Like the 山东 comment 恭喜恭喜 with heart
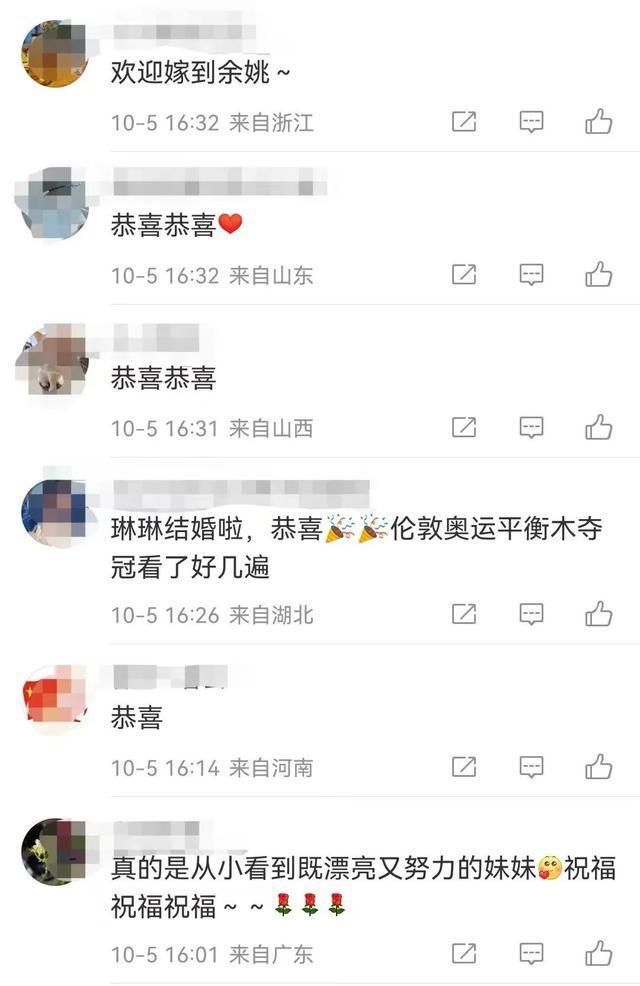 pyautogui.click(x=598, y=274)
